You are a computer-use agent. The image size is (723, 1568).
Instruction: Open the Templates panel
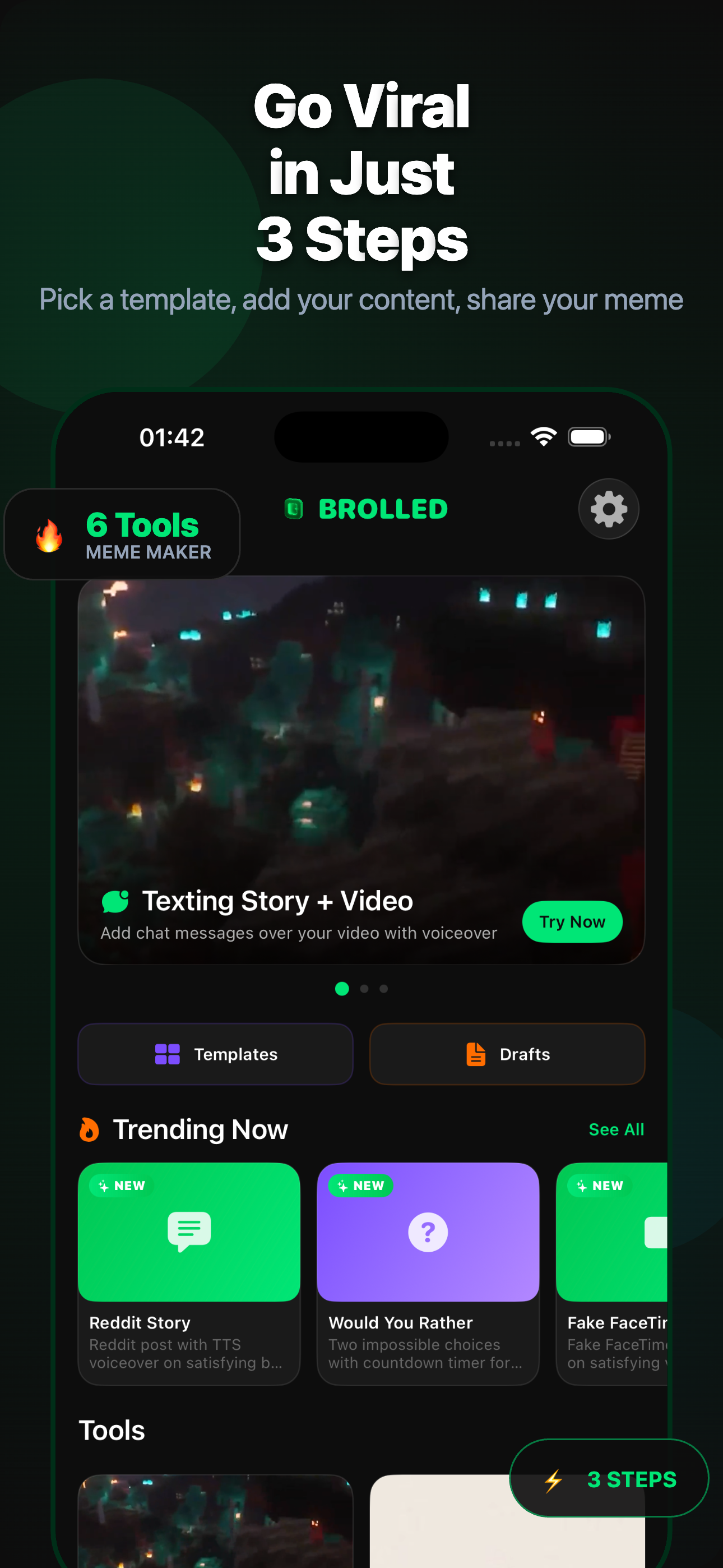click(215, 1054)
